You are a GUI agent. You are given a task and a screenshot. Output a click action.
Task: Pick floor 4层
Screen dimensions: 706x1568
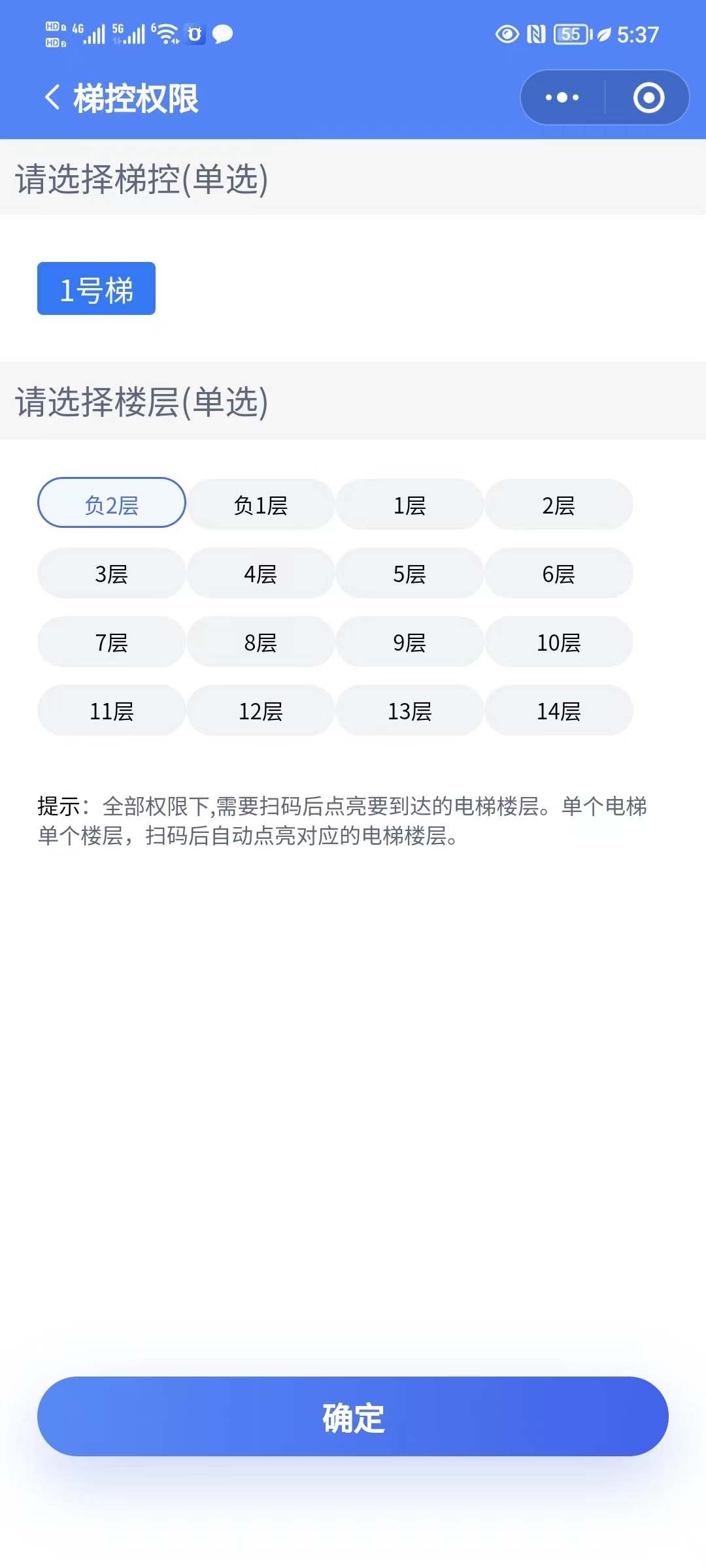261,573
